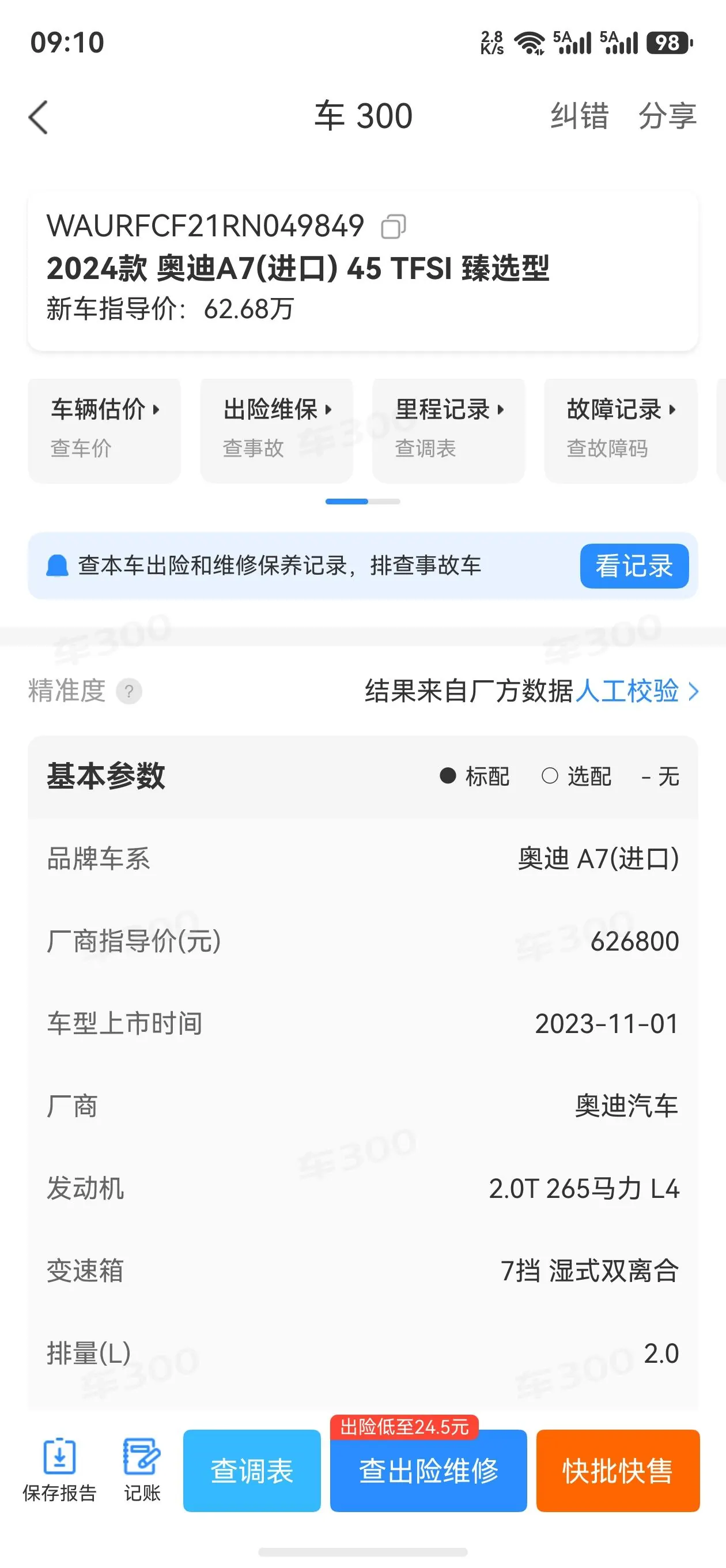Open the 故障记录 card
Screen dimensions: 726x1568
621,429
